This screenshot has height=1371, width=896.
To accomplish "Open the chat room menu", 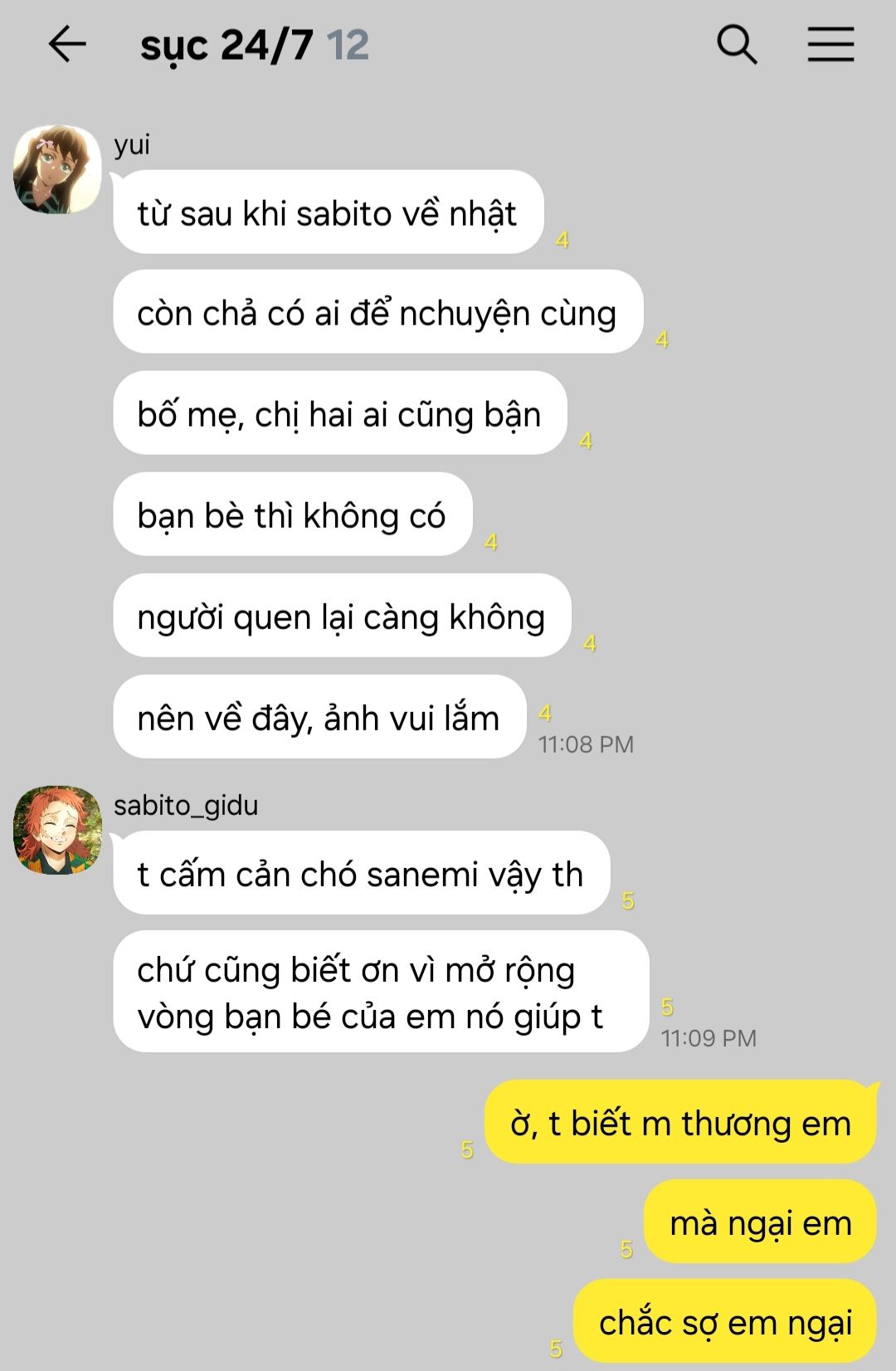I will [x=830, y=44].
